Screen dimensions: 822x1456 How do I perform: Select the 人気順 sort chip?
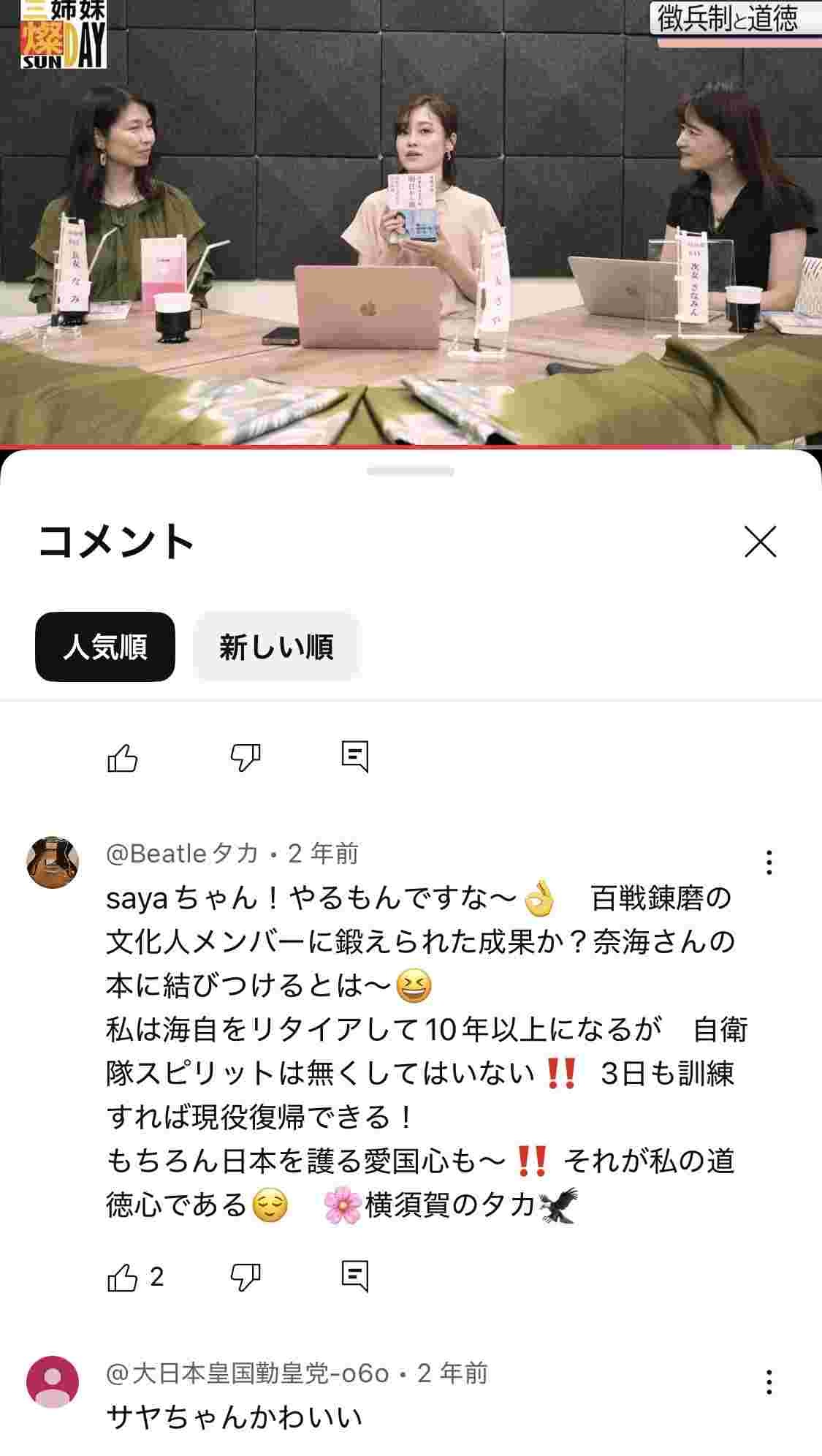point(105,647)
